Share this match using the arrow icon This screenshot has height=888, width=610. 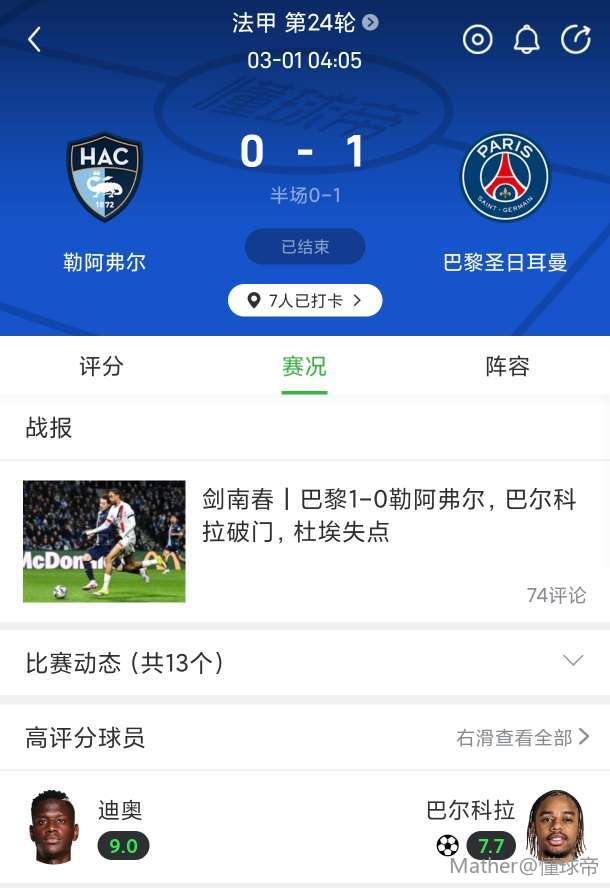tap(576, 39)
